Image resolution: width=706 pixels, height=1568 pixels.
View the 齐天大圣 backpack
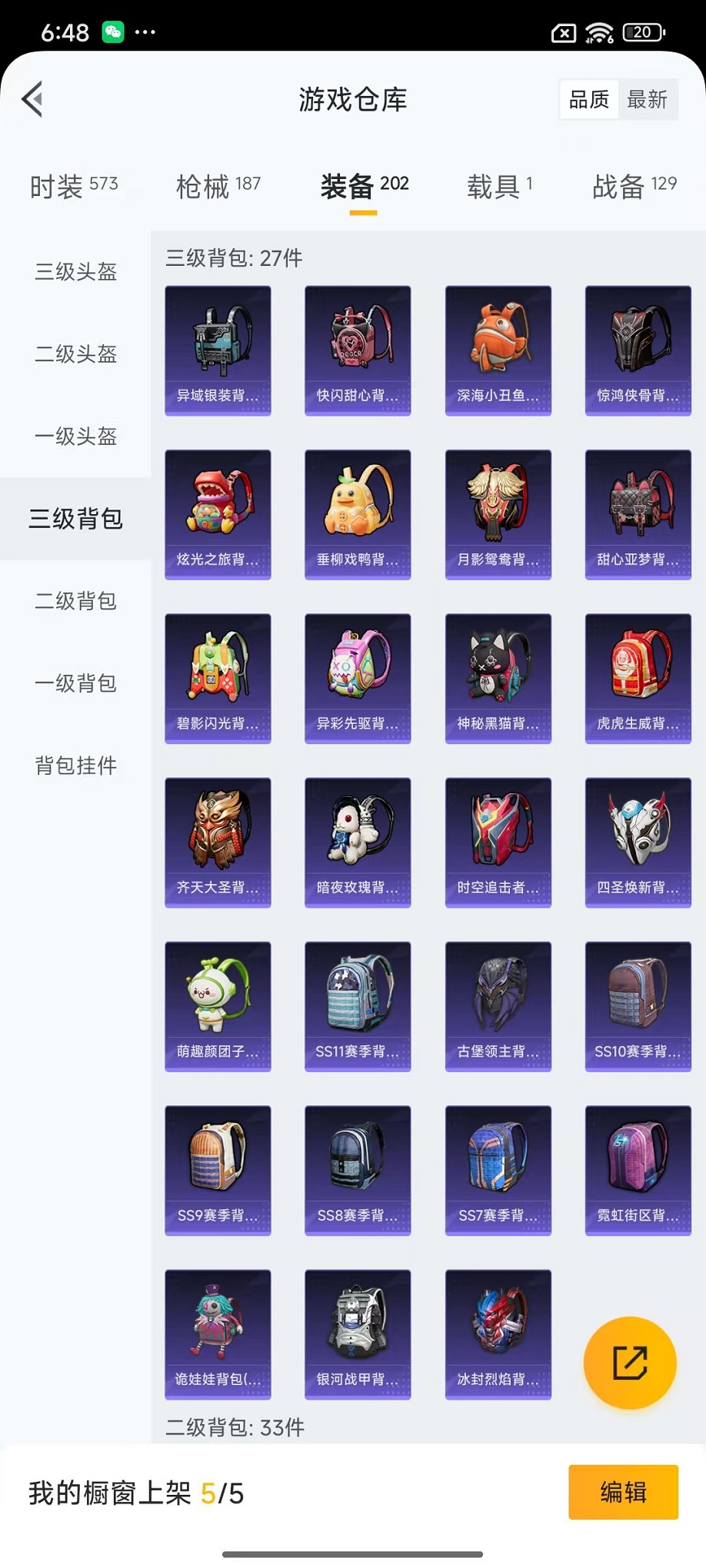coord(218,842)
